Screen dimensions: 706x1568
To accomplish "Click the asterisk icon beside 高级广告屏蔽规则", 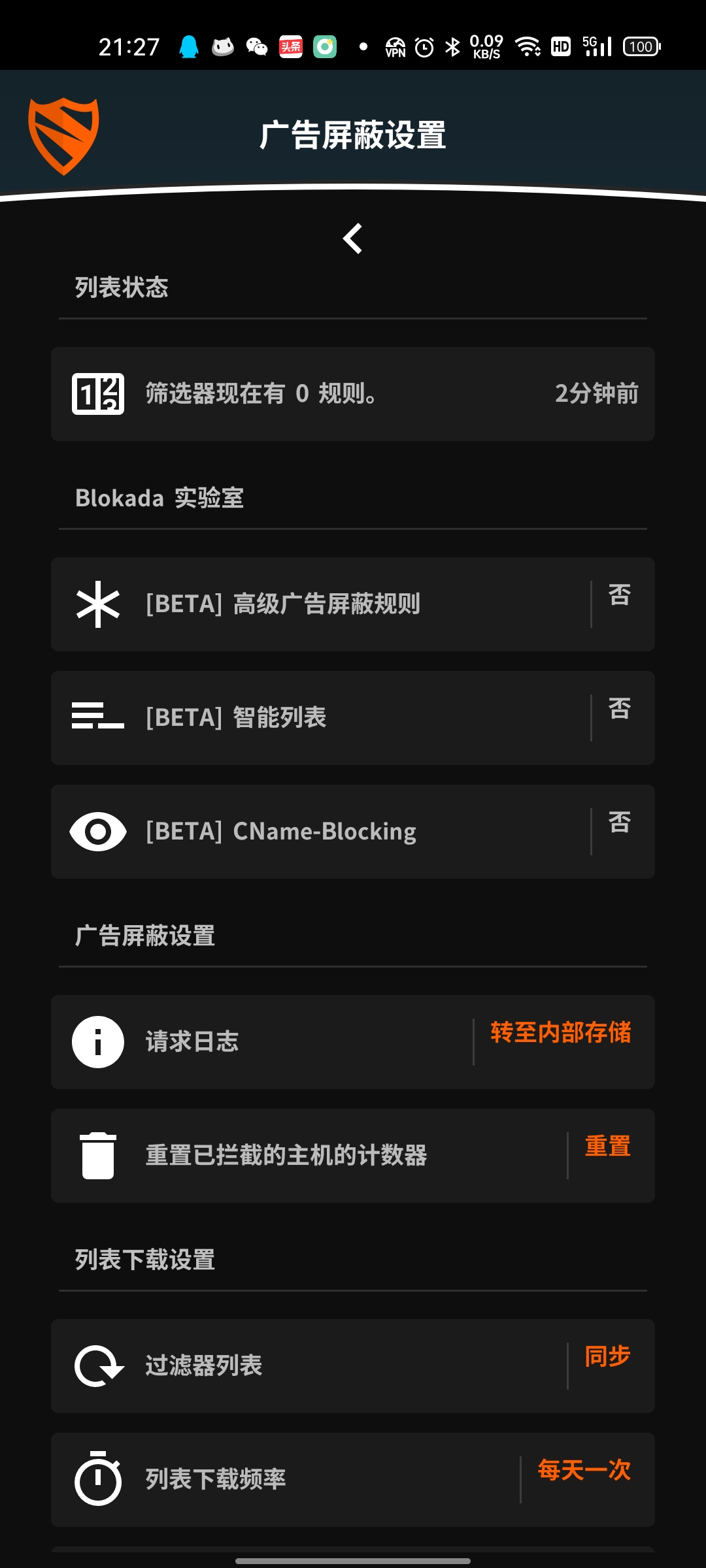I will [99, 604].
